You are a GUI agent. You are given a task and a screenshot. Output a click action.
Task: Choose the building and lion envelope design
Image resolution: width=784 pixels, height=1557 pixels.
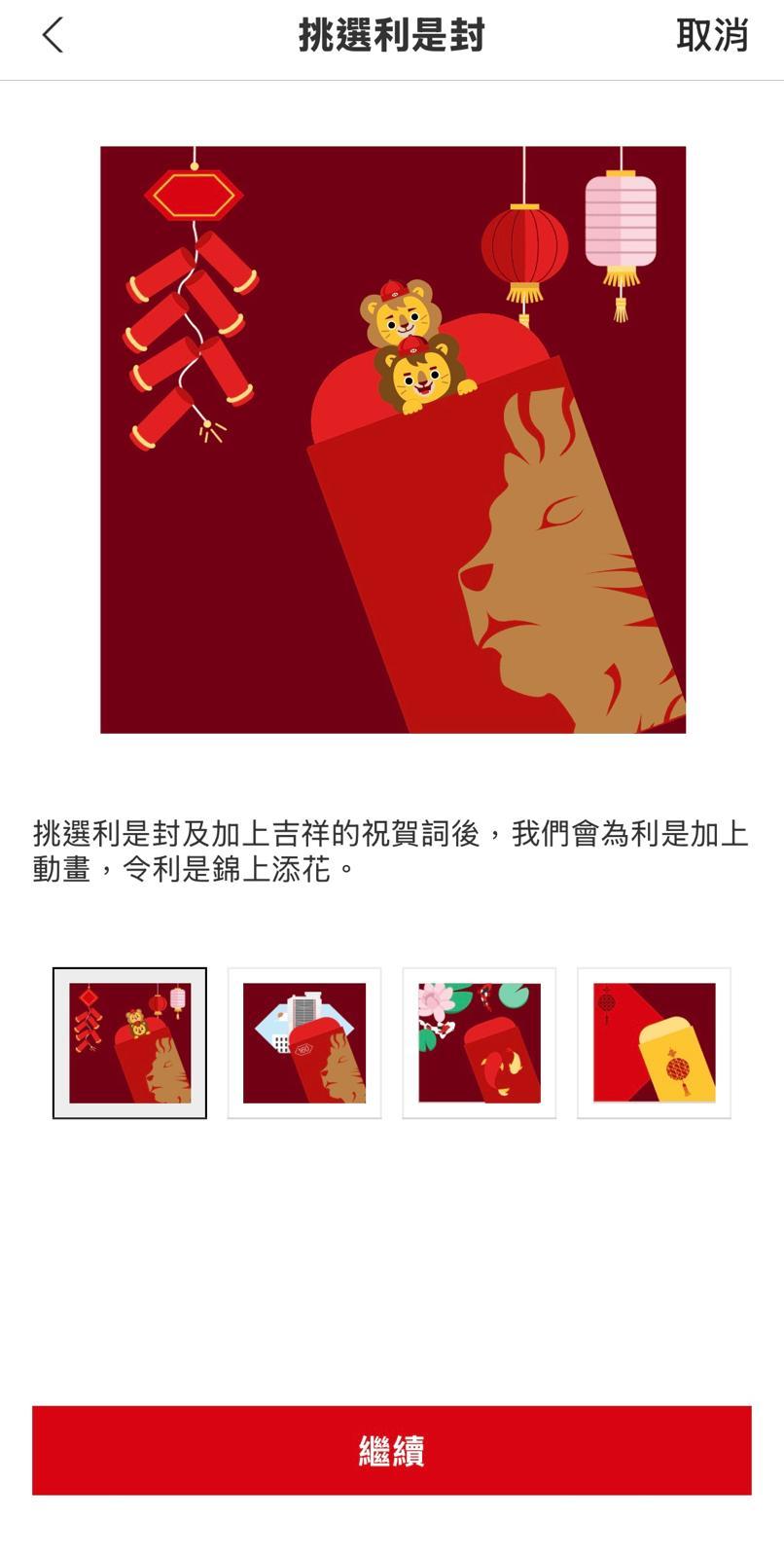point(304,1042)
